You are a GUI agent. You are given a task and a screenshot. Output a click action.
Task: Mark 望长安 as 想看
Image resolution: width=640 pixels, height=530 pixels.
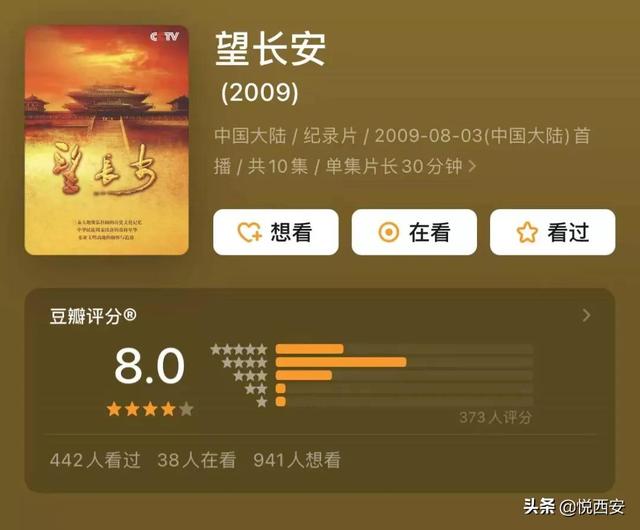[x=275, y=233]
